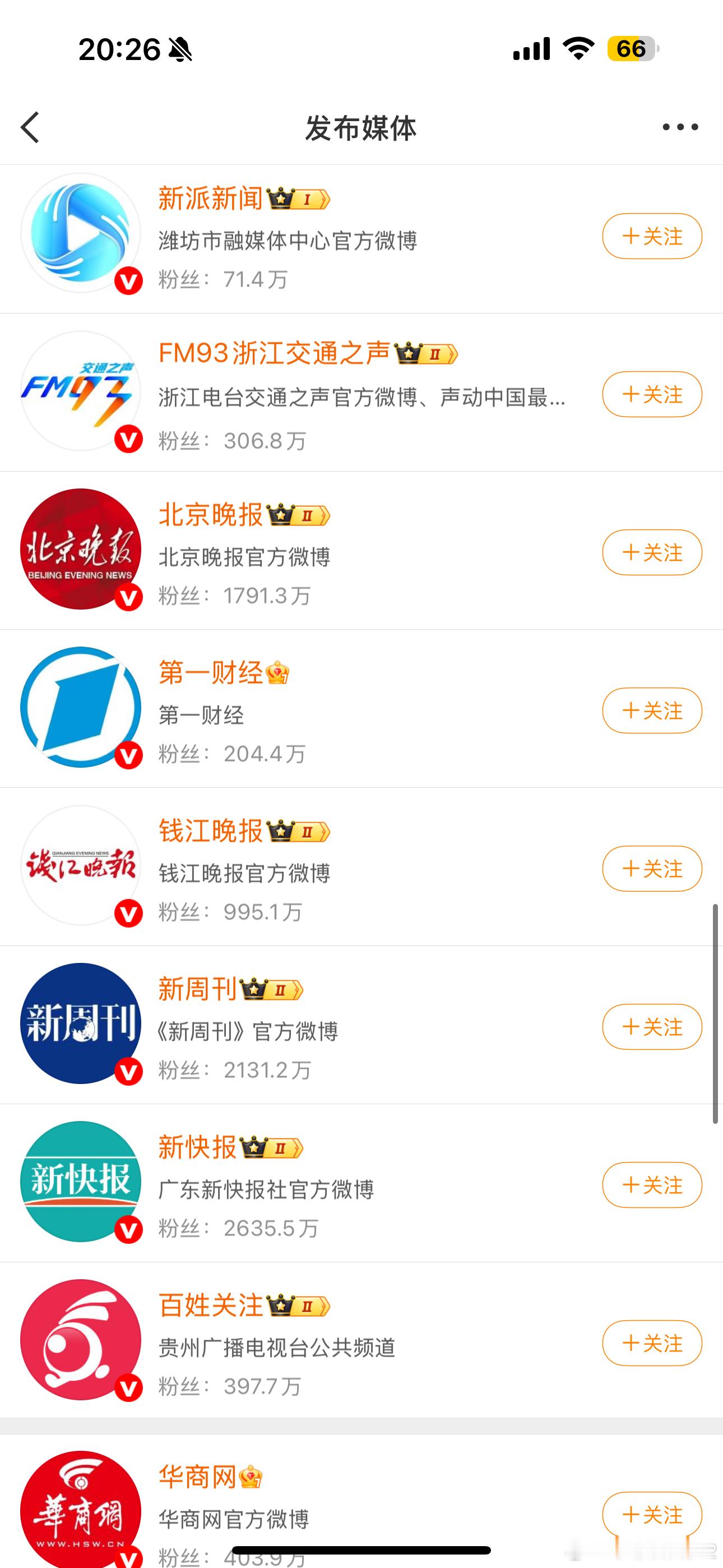Follow 第一财经
The width and height of the screenshot is (723, 1568).
652,711
